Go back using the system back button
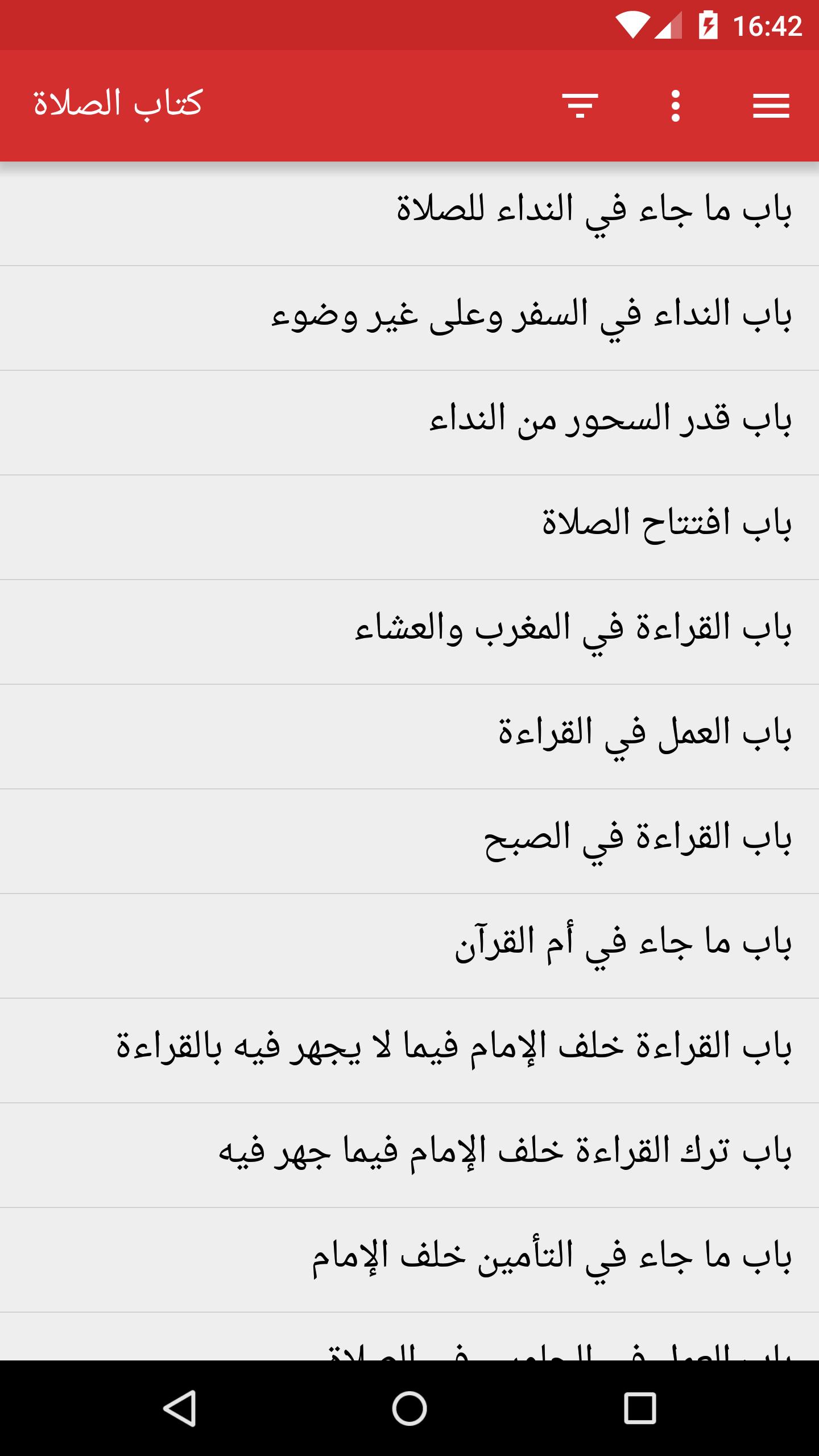The width and height of the screenshot is (819, 1456). pos(180,1408)
